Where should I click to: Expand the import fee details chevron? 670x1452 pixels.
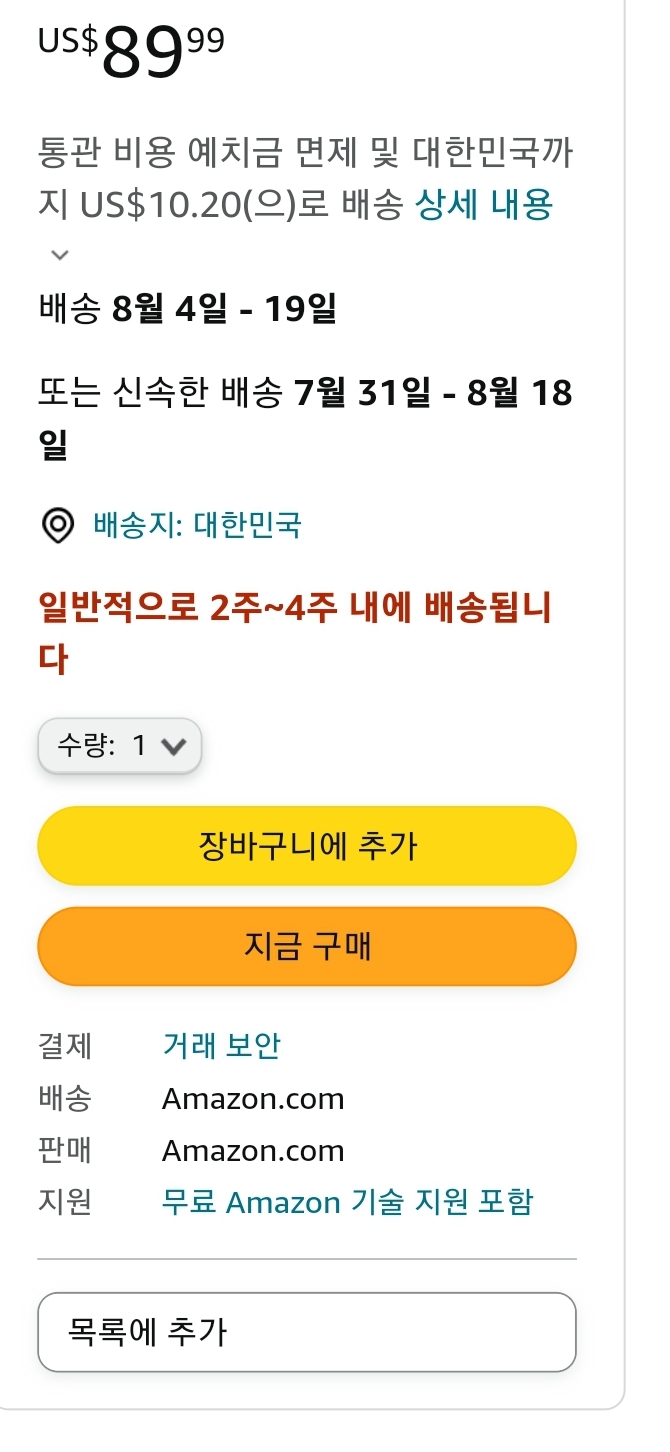click(x=60, y=254)
